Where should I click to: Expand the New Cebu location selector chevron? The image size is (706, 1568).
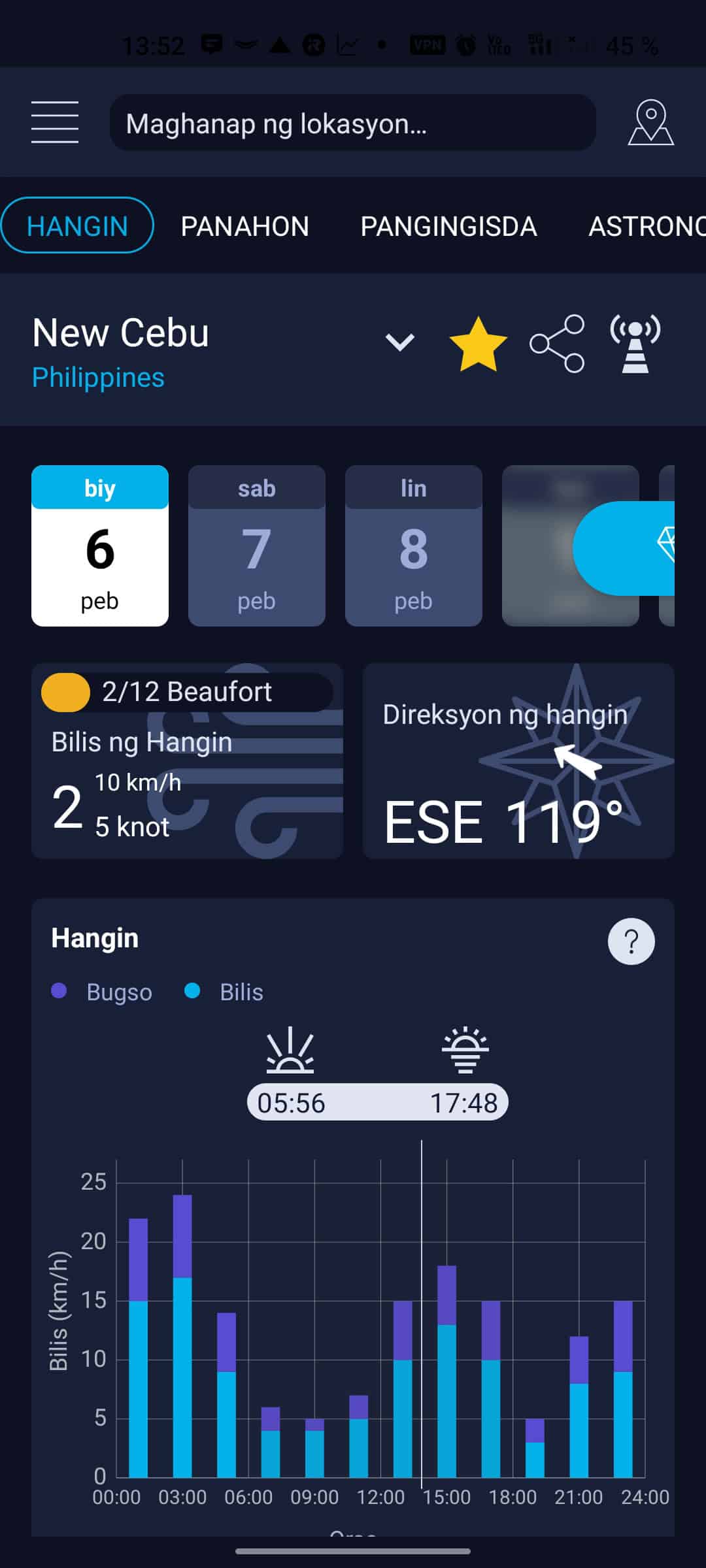pyautogui.click(x=399, y=341)
